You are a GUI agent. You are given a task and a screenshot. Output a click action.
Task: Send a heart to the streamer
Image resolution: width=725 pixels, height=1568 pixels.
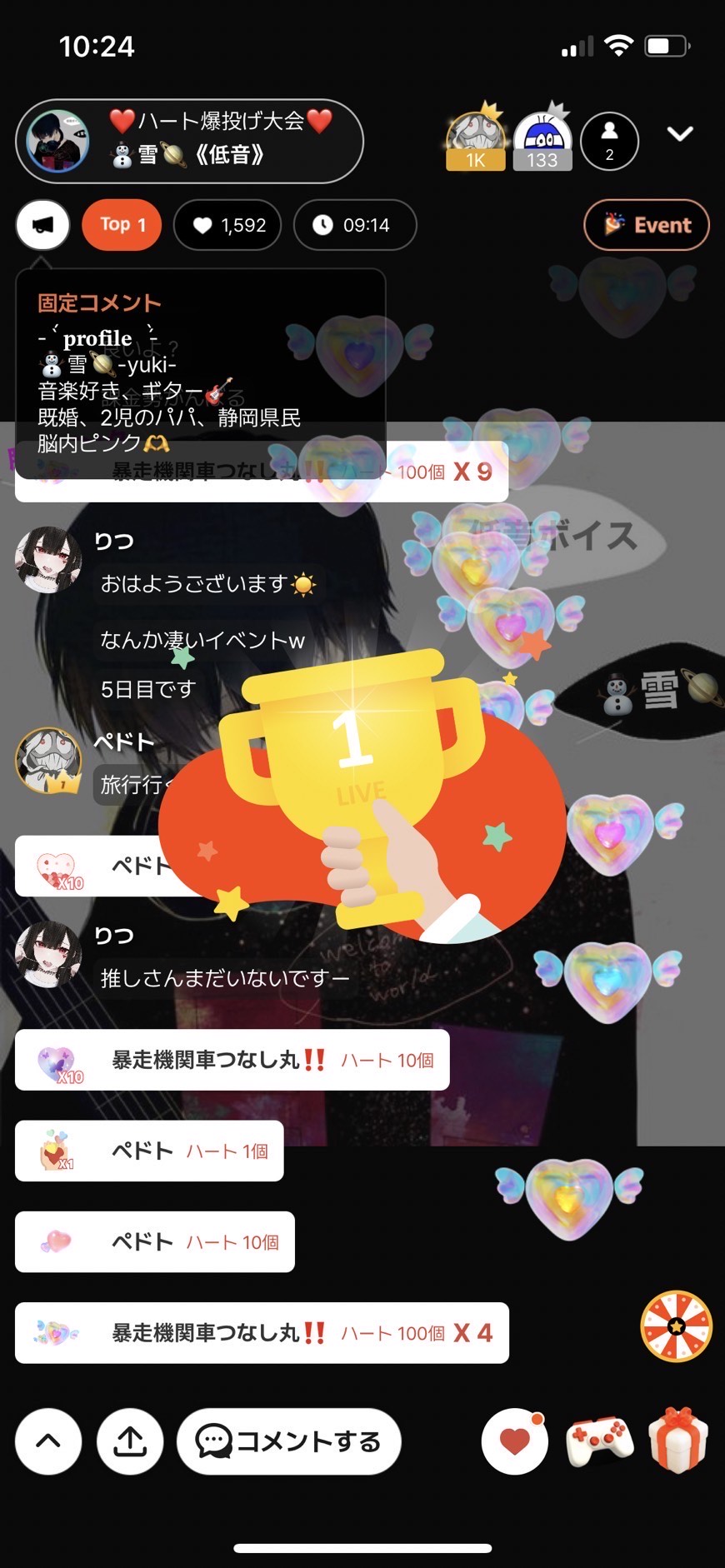514,1441
